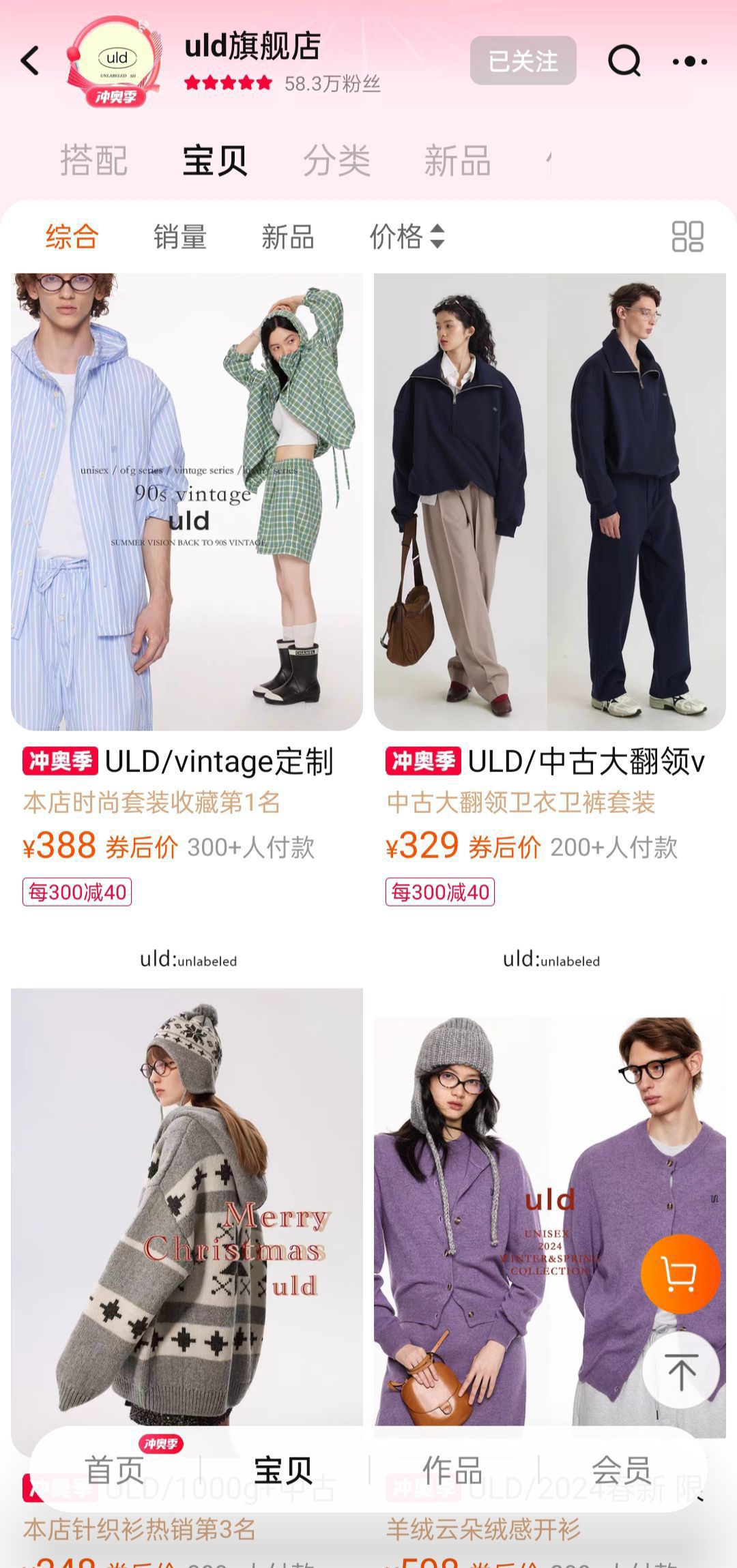Sort products by 价格
Image resolution: width=737 pixels, height=1568 pixels.
(406, 237)
